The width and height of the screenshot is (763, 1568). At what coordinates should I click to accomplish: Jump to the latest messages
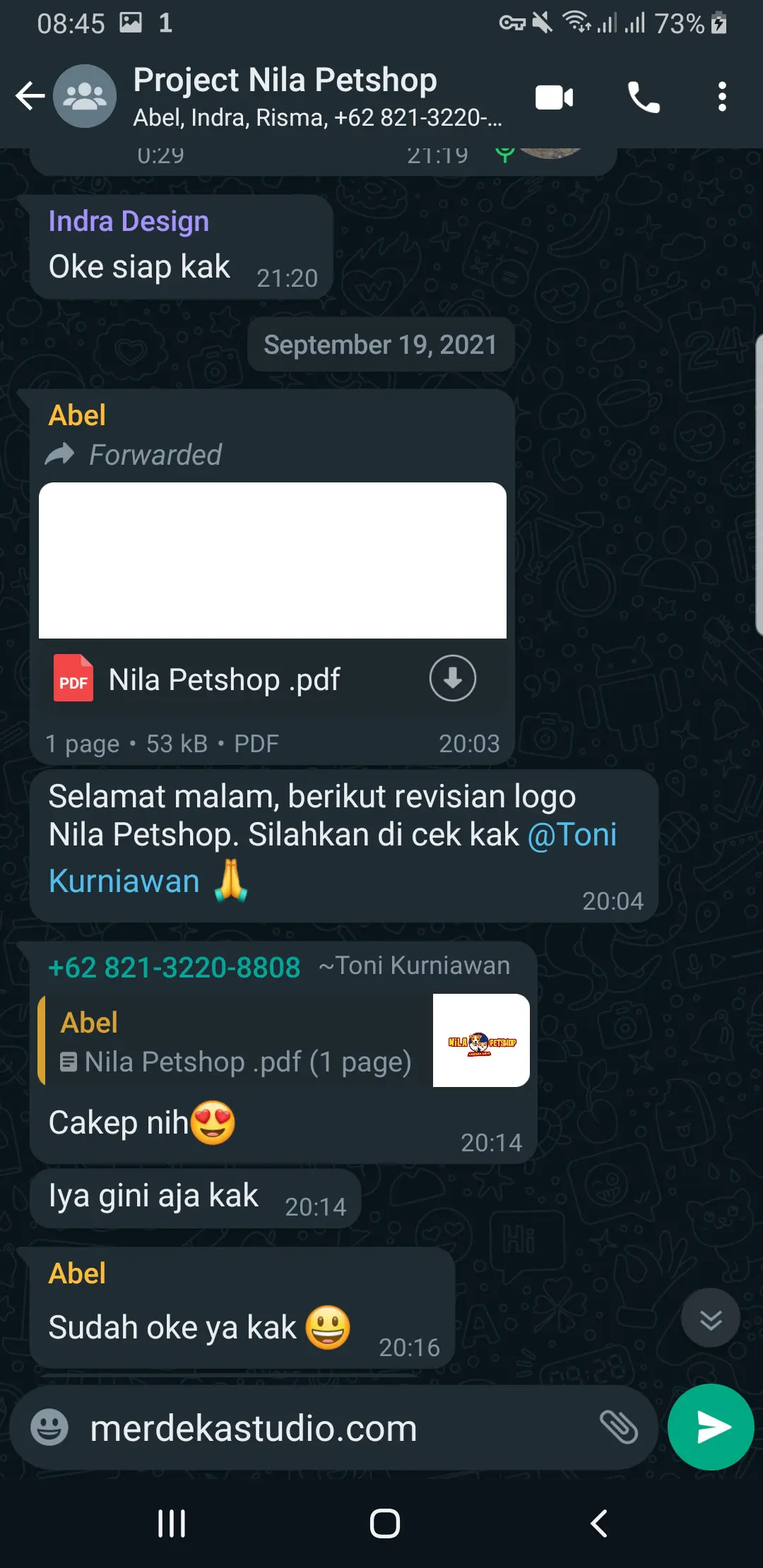pyautogui.click(x=710, y=1318)
